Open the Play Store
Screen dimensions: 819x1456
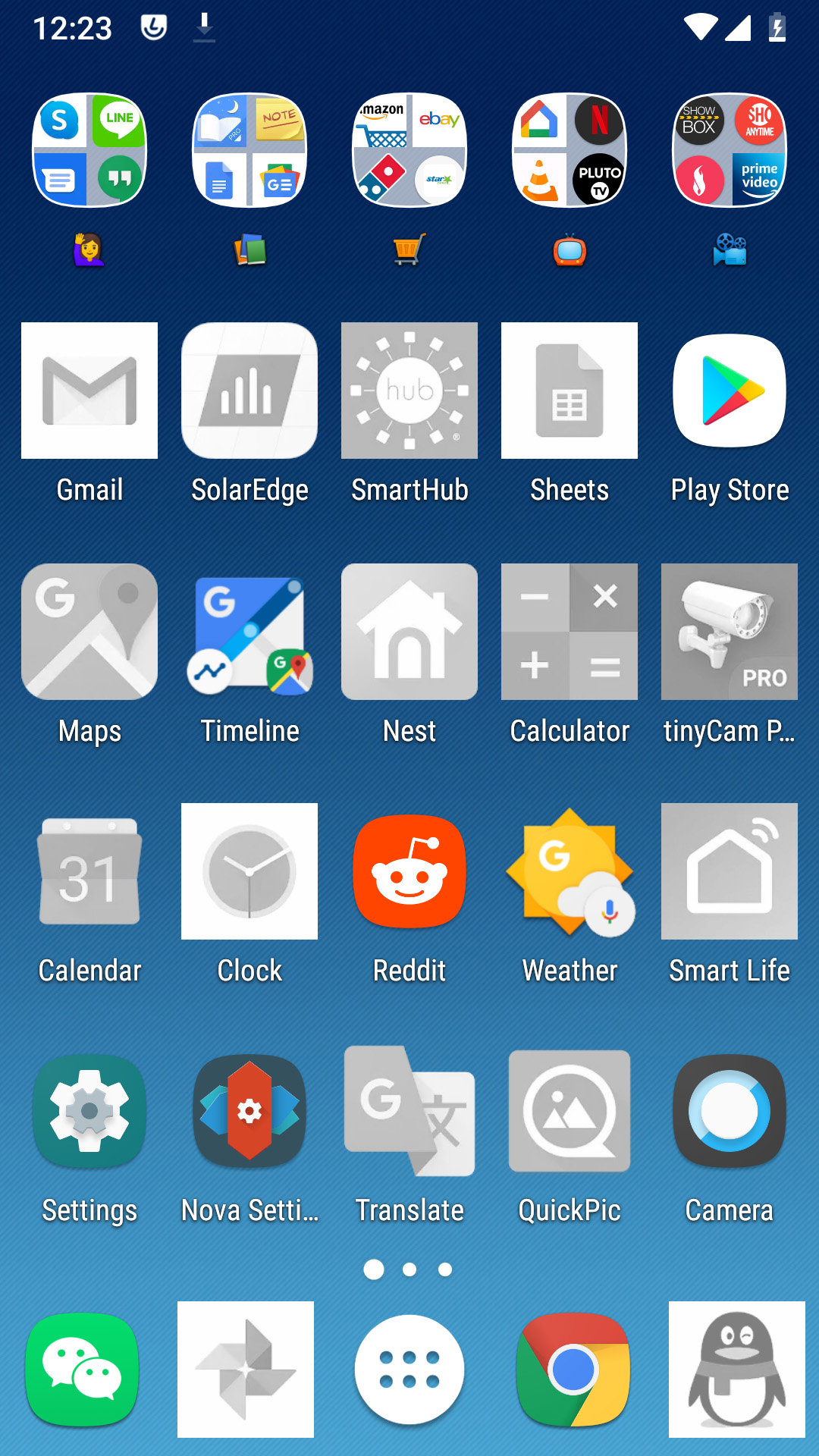pyautogui.click(x=730, y=391)
